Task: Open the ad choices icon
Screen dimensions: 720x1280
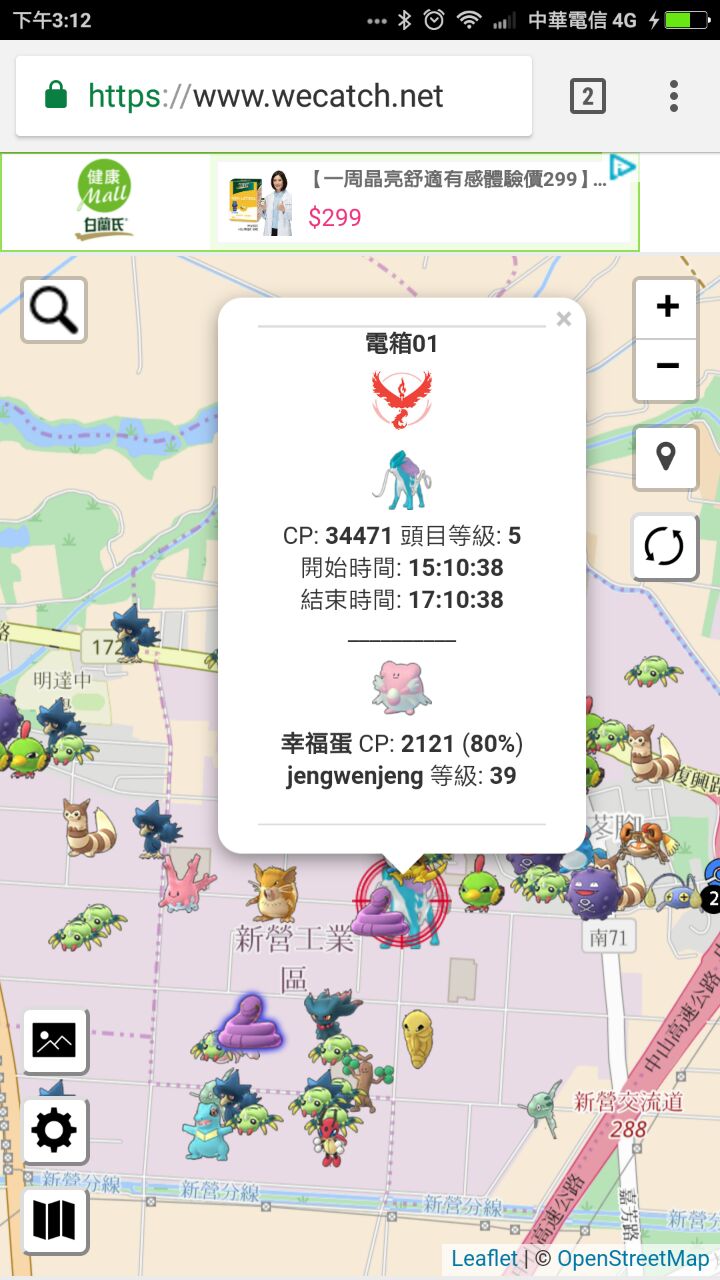Action: pyautogui.click(x=622, y=168)
